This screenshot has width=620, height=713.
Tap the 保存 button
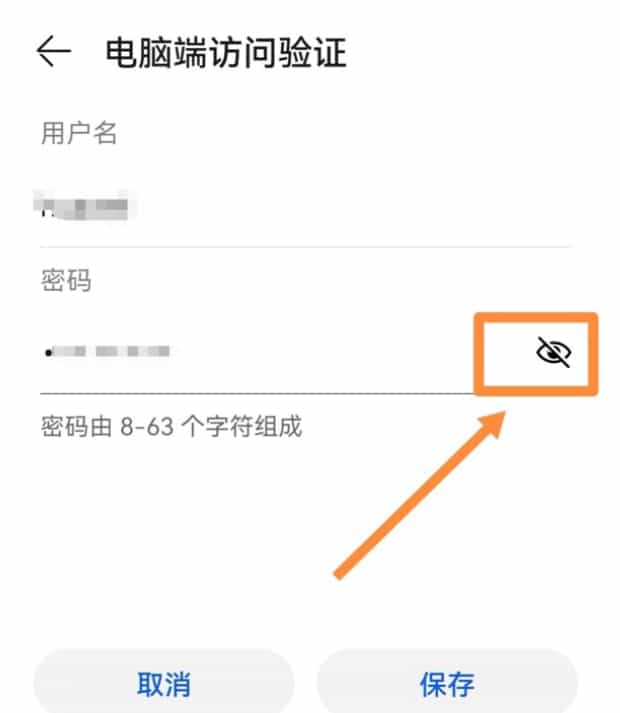point(447,685)
